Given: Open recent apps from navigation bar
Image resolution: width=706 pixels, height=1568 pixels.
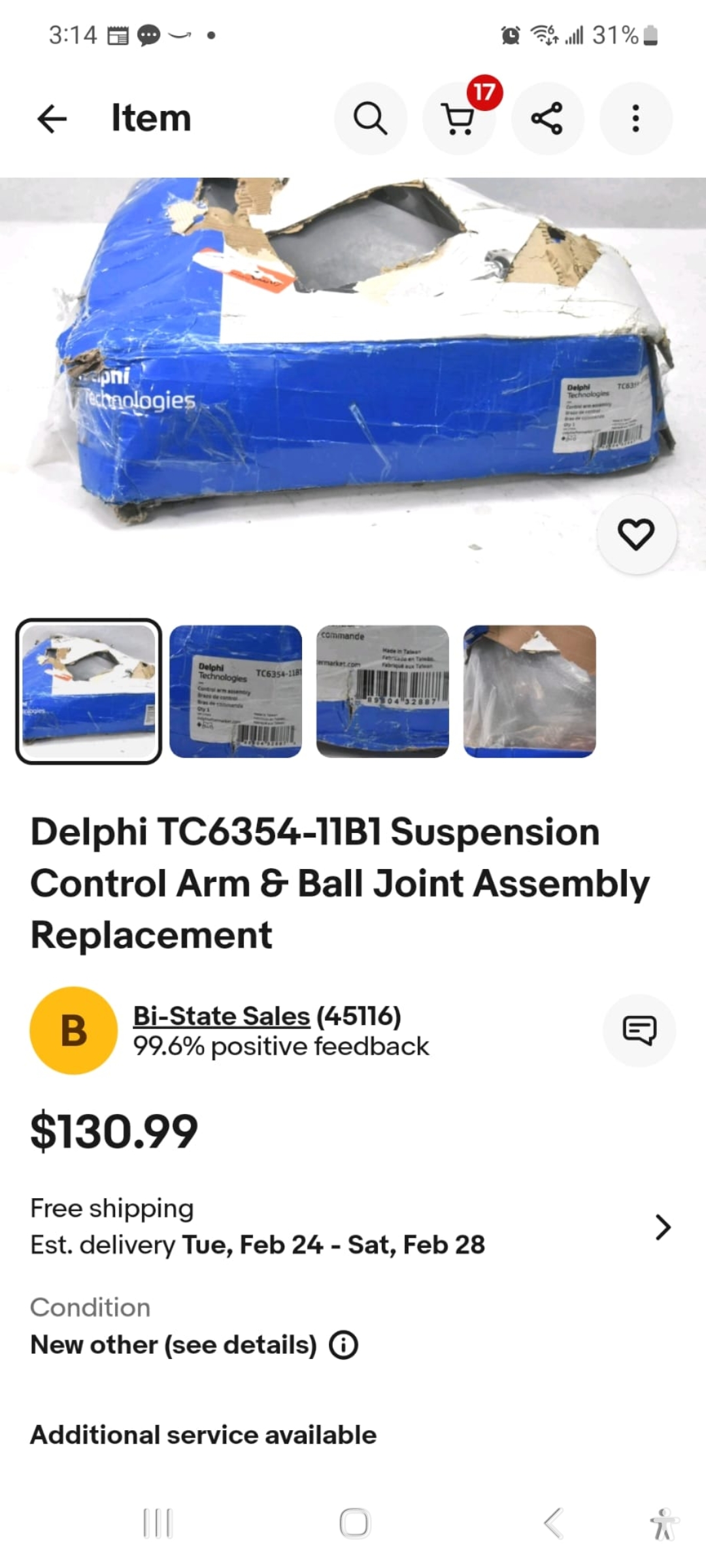Looking at the screenshot, I should point(158,1523).
